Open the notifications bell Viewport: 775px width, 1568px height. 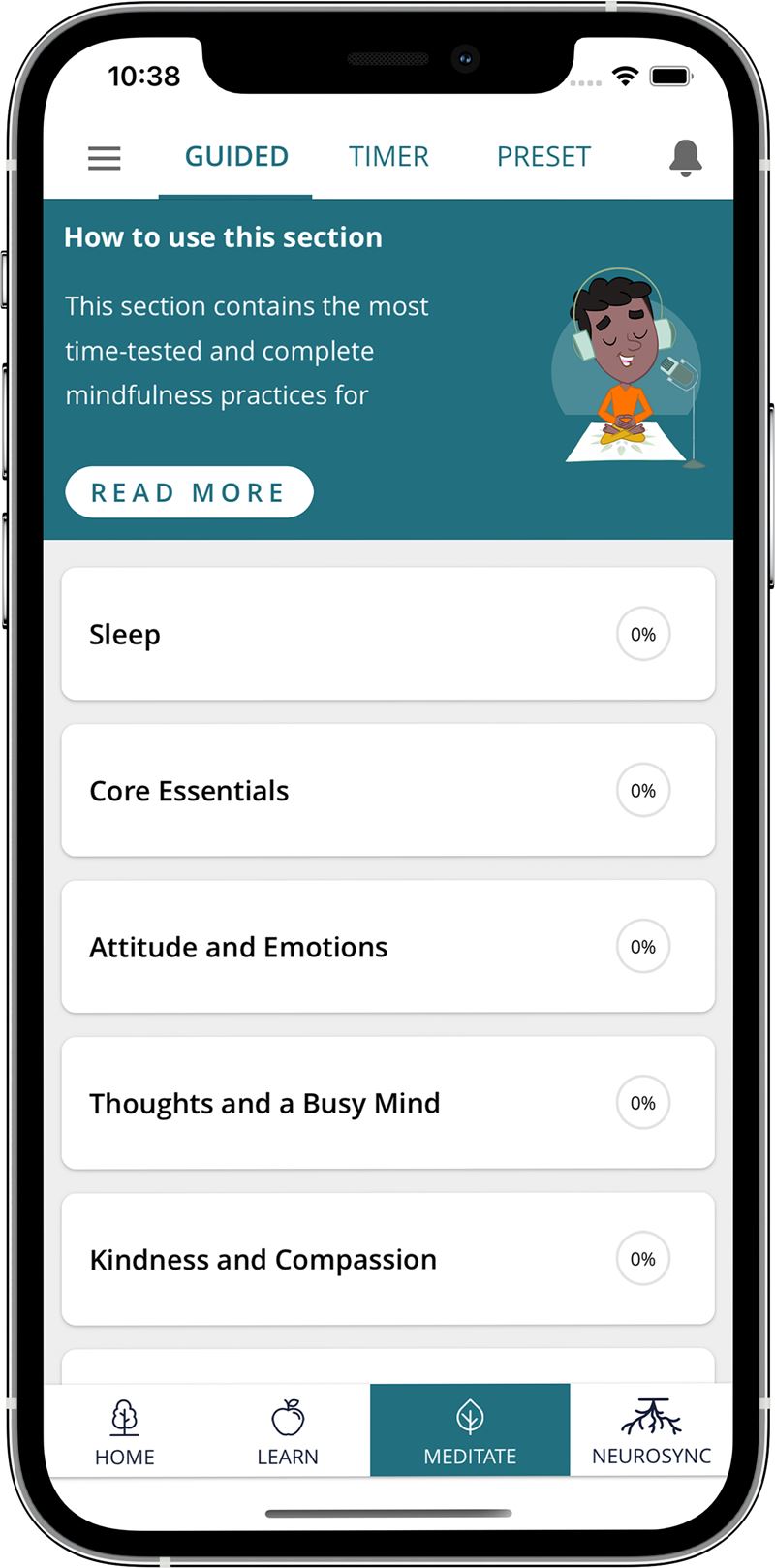pos(685,157)
